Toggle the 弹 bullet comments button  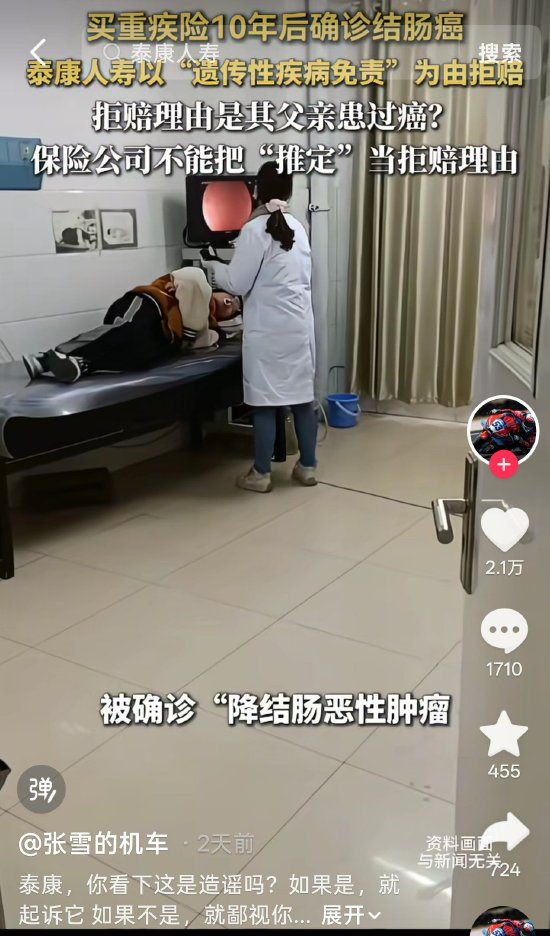click(x=41, y=789)
